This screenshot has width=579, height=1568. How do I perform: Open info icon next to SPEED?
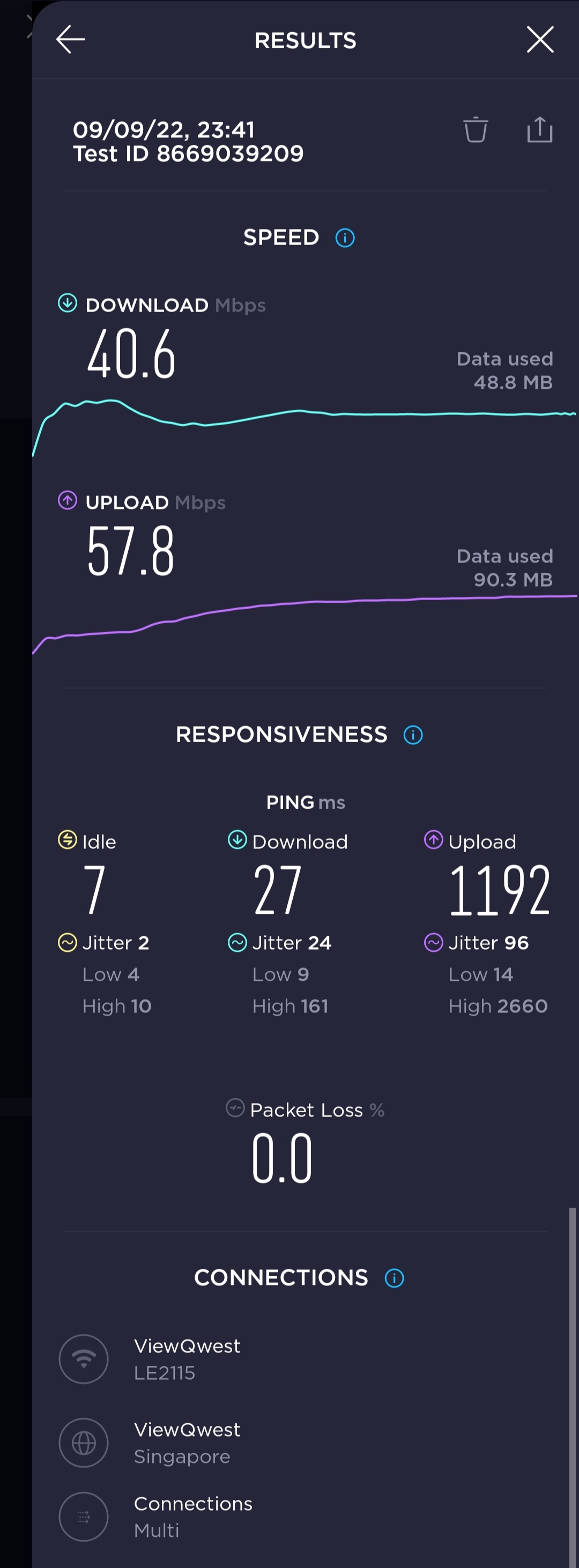345,238
